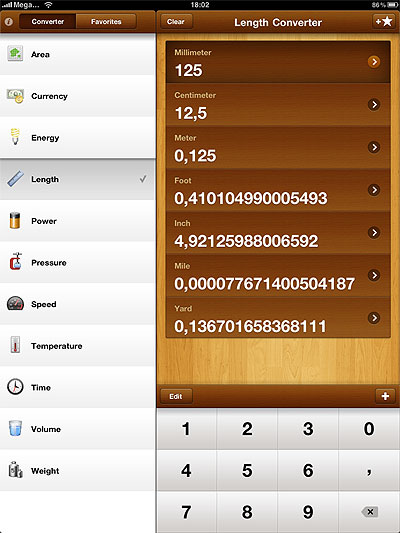The height and width of the screenshot is (533, 400).
Task: Clear the entered value
Action: click(176, 22)
